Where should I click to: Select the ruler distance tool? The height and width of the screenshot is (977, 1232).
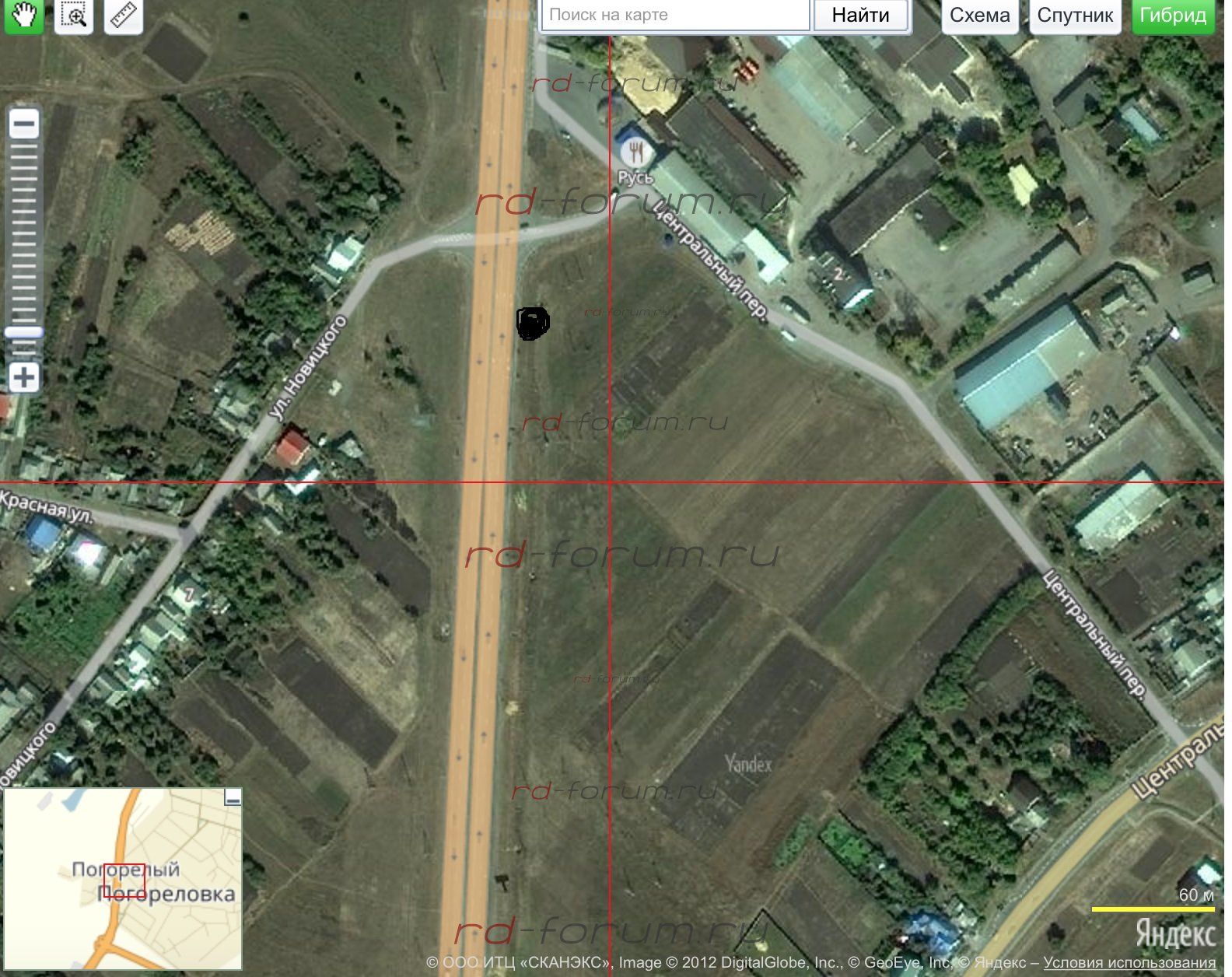tap(124, 16)
